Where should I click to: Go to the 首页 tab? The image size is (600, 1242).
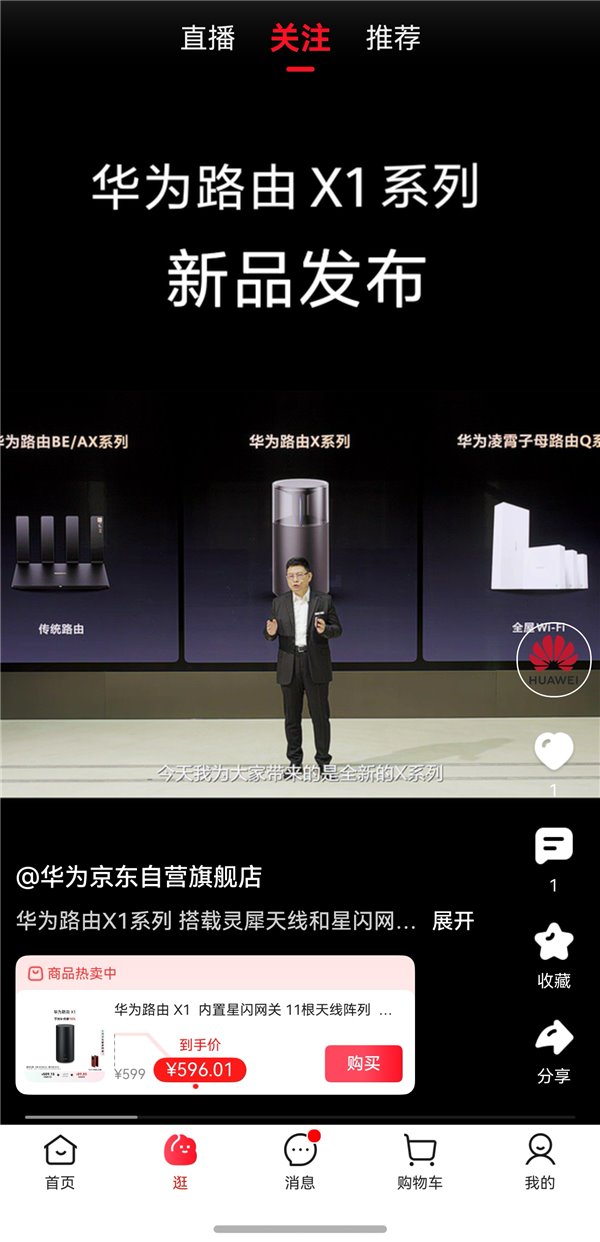[60, 1162]
